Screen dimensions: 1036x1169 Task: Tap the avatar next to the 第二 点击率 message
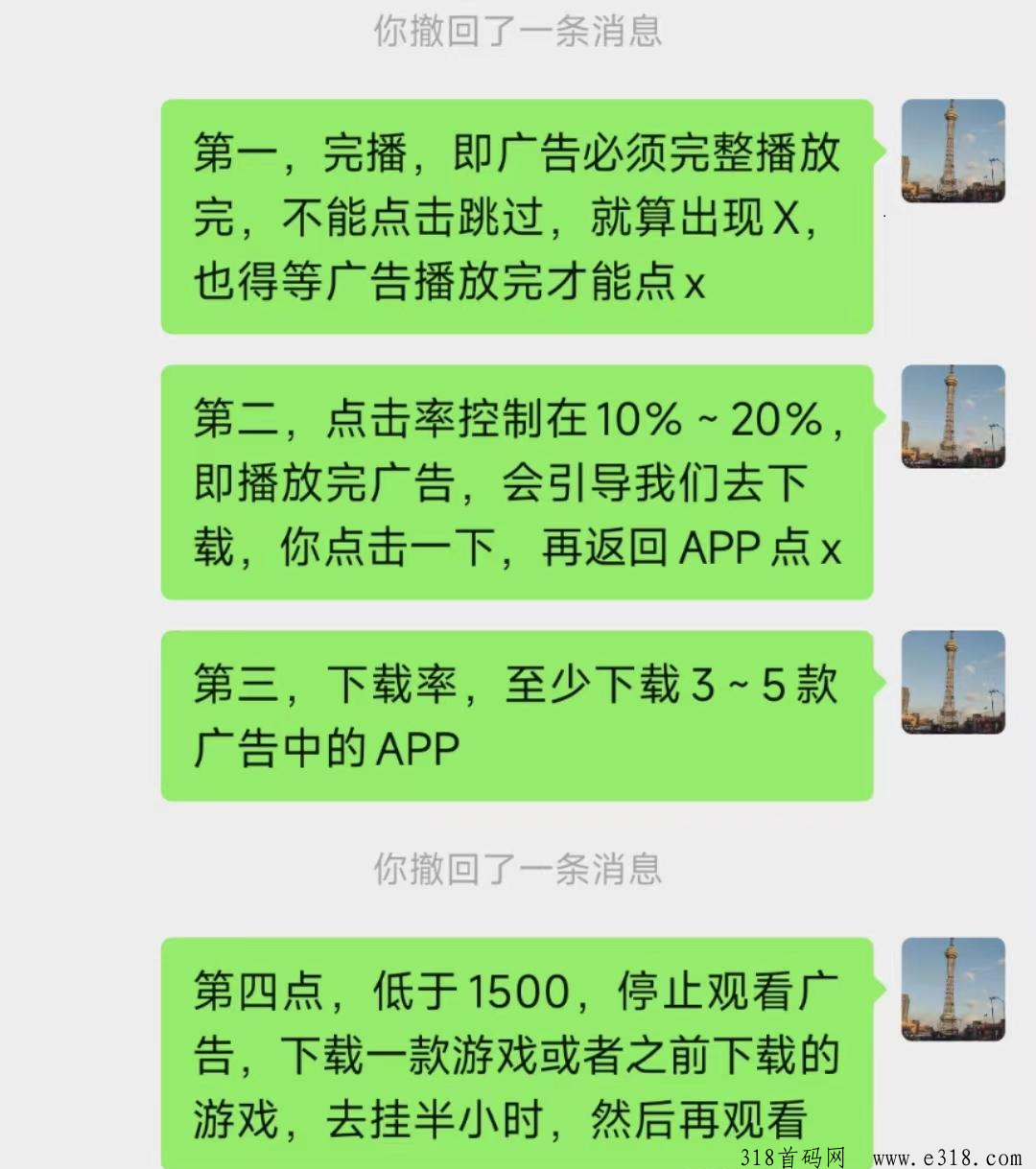point(953,416)
